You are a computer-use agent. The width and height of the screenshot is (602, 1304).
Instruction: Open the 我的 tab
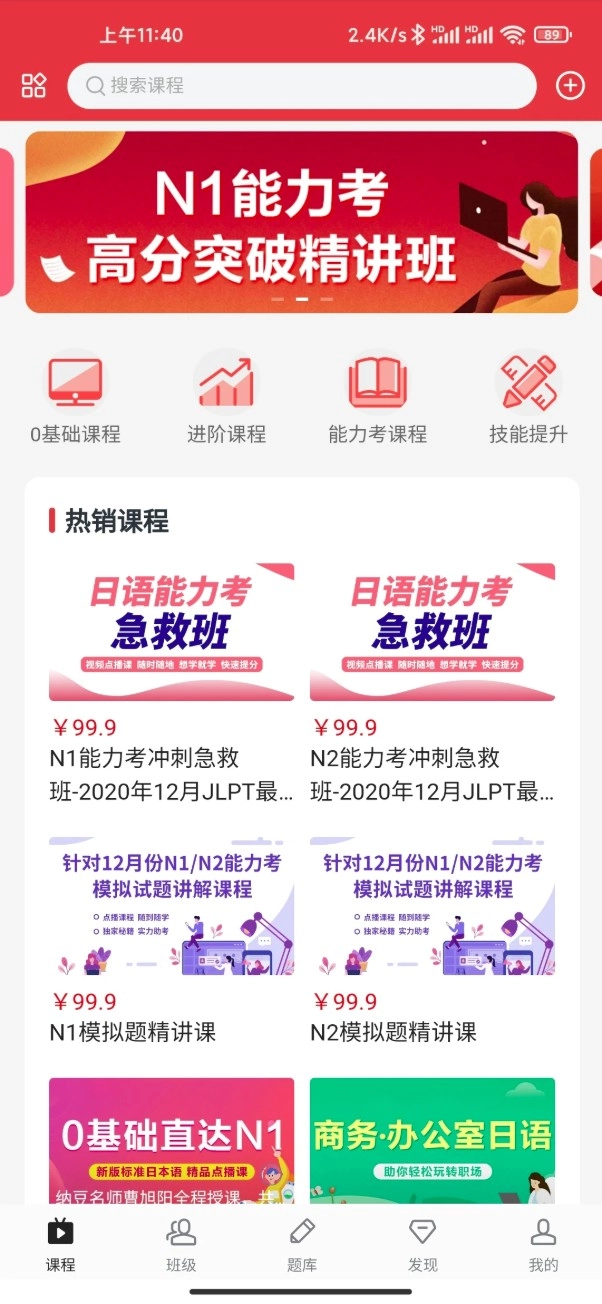pos(543,1244)
